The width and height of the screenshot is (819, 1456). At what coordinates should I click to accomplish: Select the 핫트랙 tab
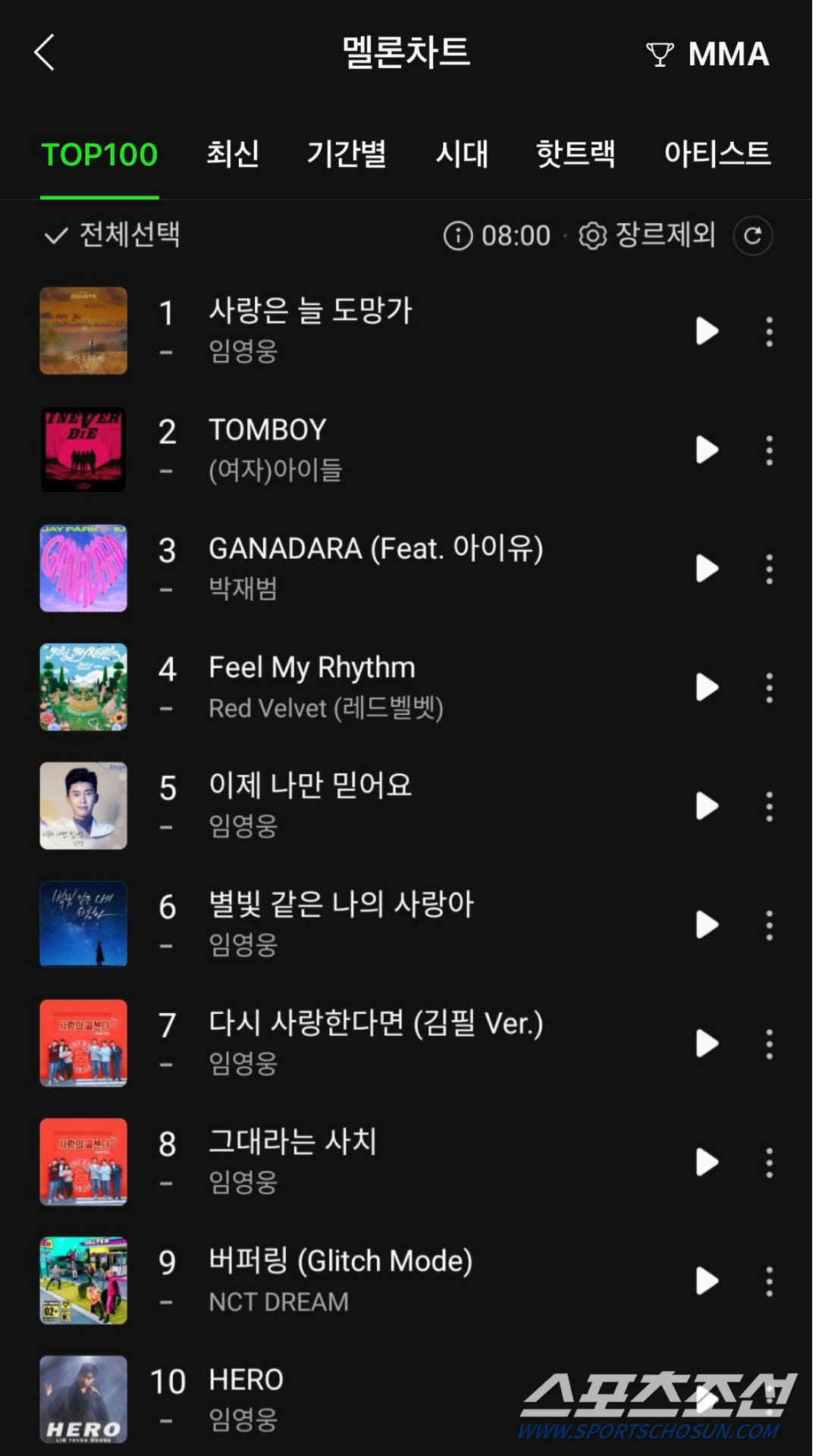(x=576, y=154)
